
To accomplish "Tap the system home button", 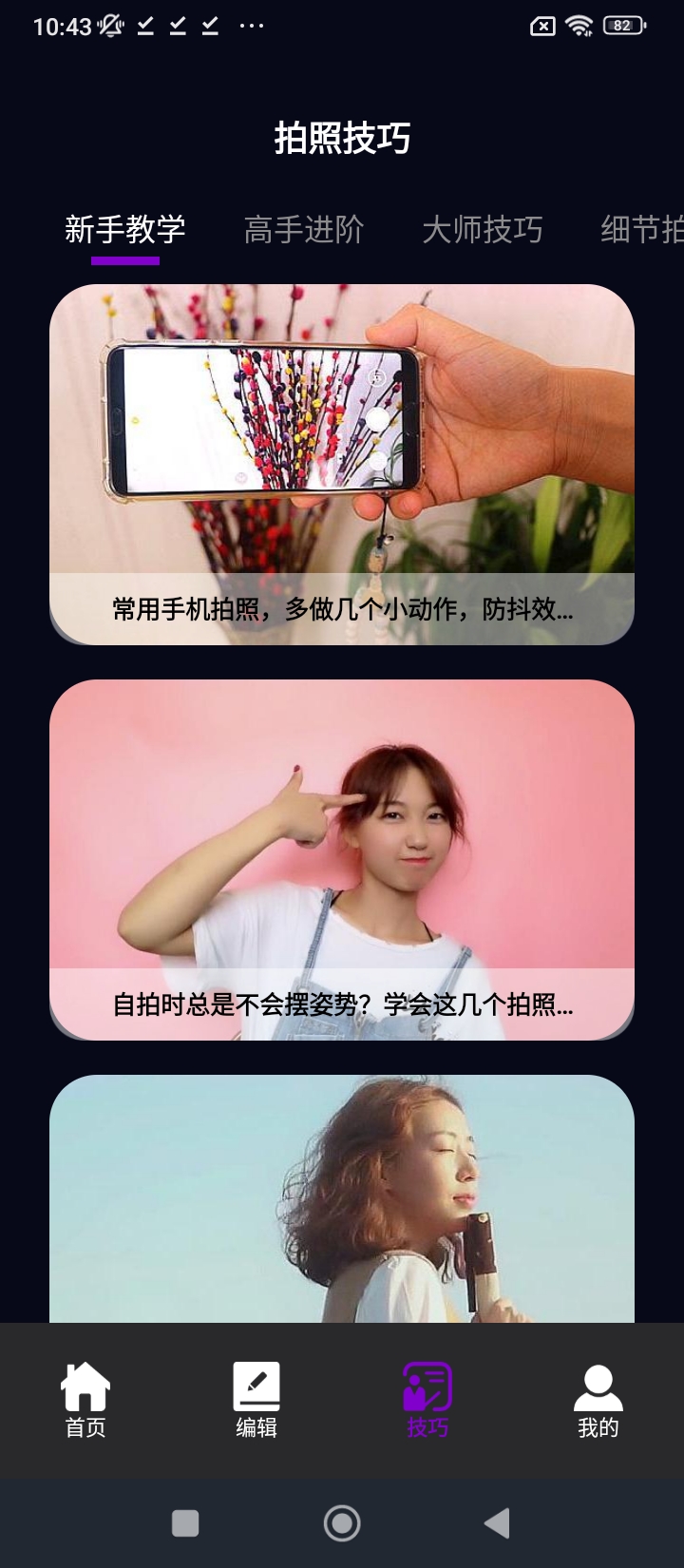I will point(342,1523).
